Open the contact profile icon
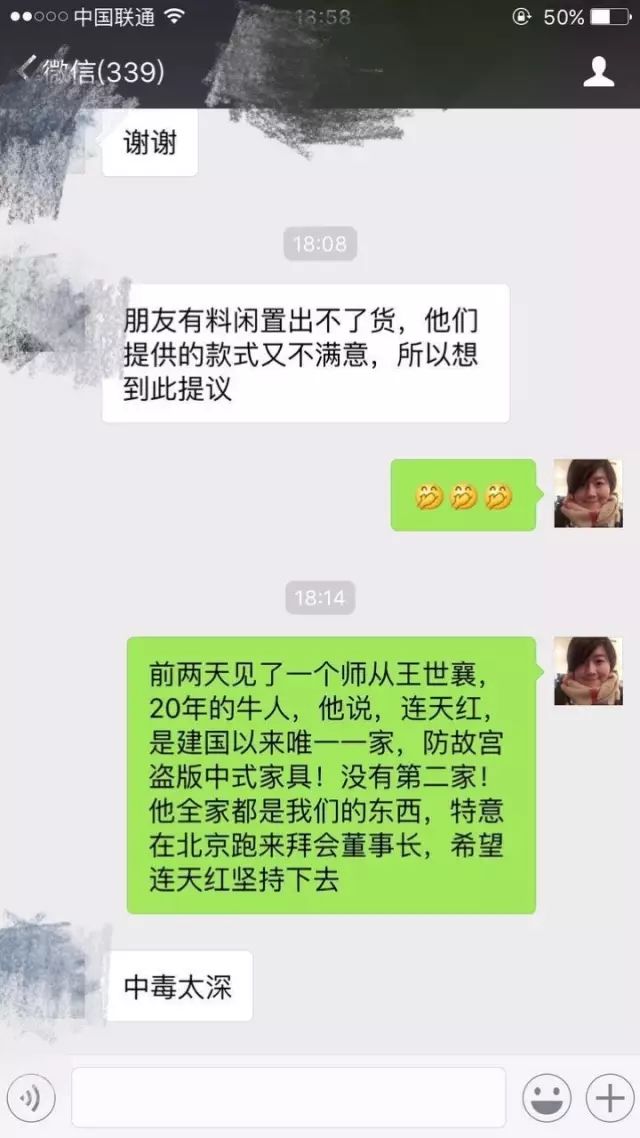Viewport: 640px width, 1138px height. [x=599, y=72]
